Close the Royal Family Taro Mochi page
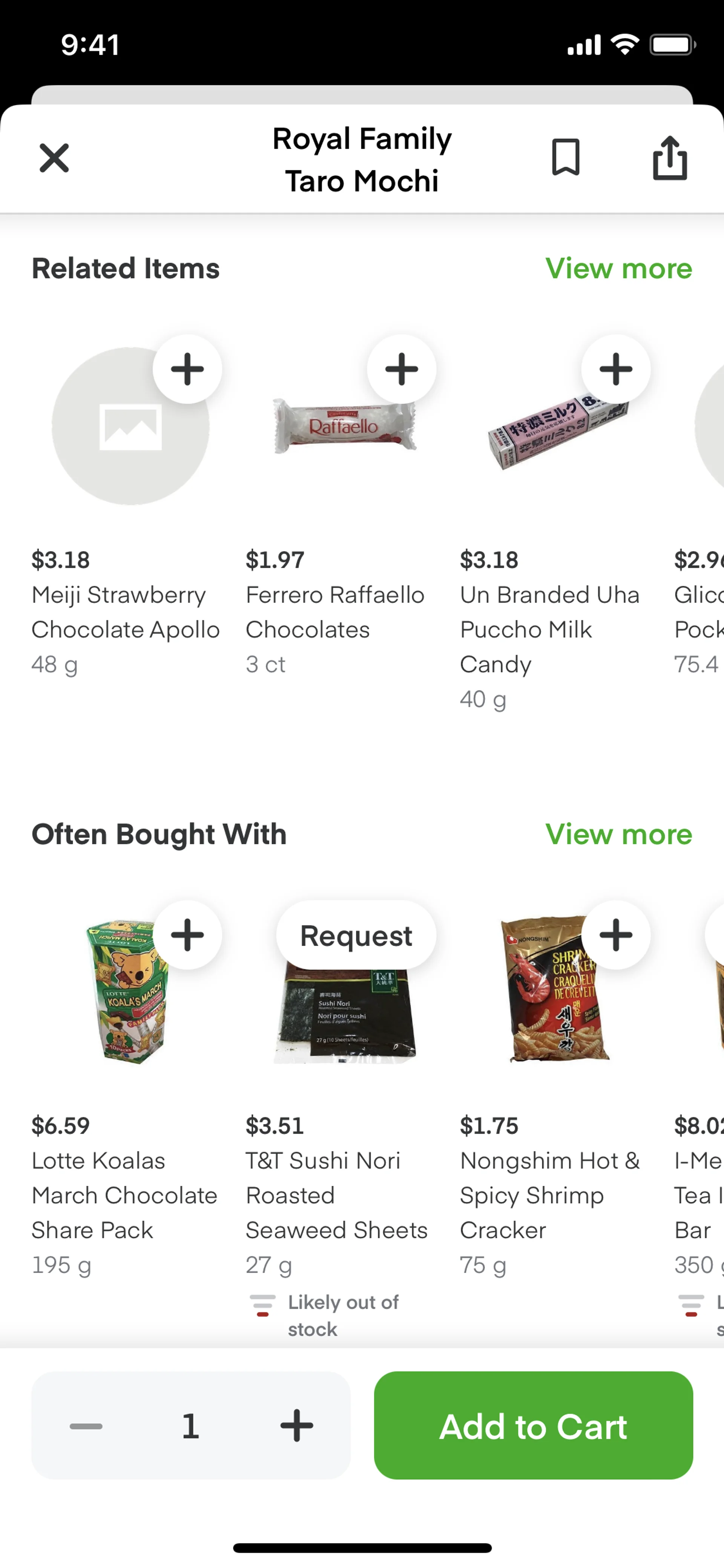The height and width of the screenshot is (1568, 724). [54, 158]
